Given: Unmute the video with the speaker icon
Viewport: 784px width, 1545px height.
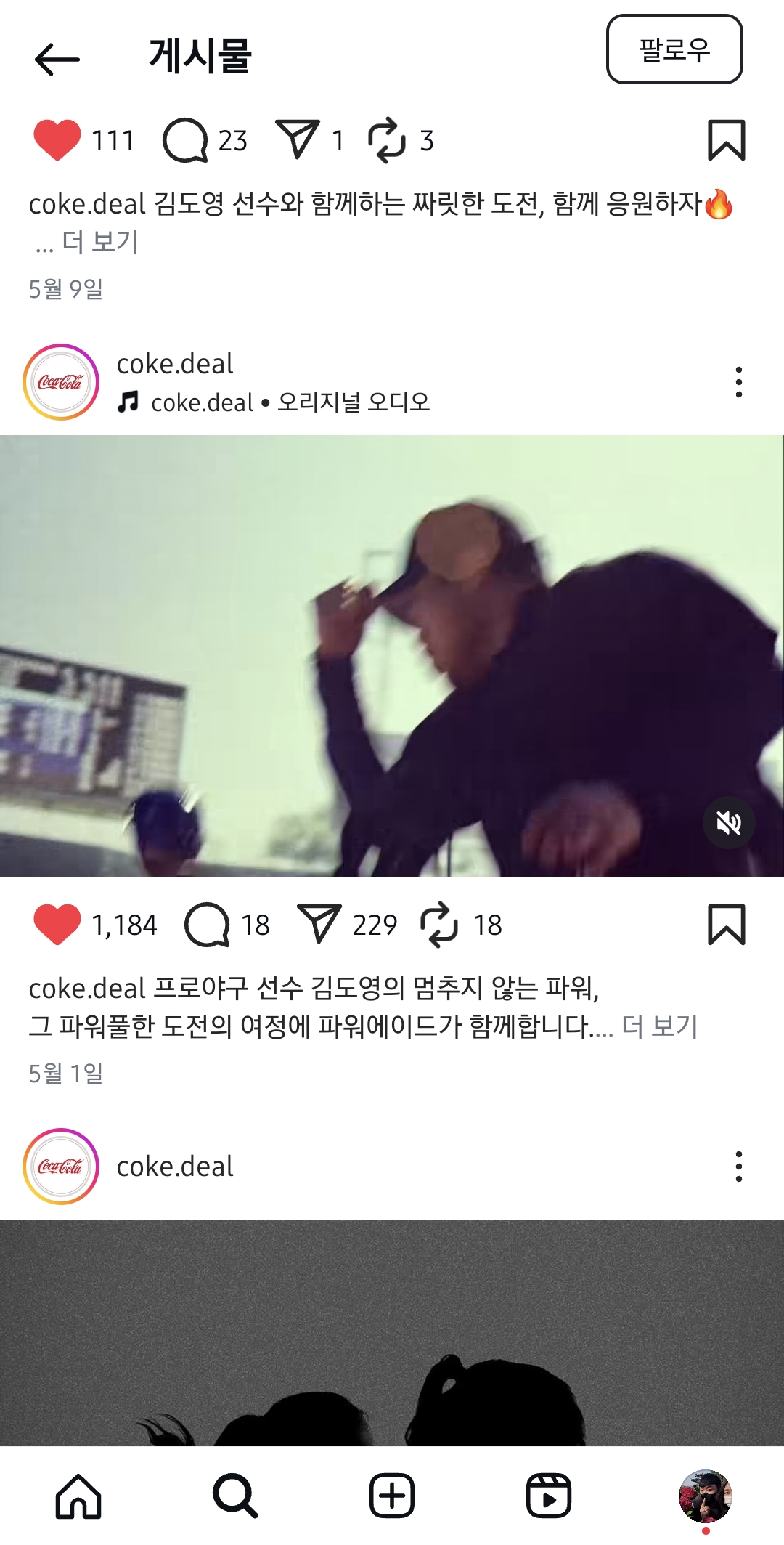Looking at the screenshot, I should click(728, 823).
